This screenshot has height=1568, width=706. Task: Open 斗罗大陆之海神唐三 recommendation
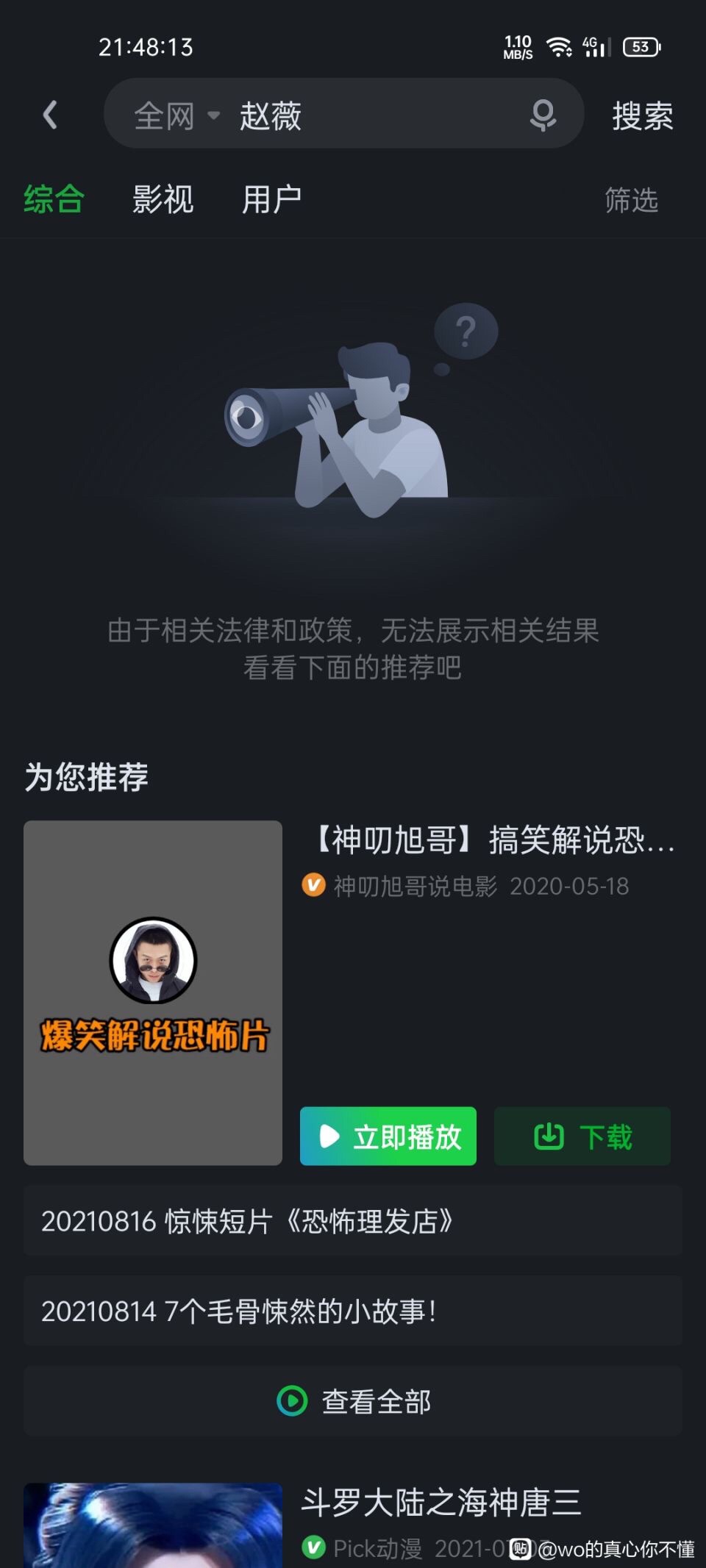tap(441, 1502)
